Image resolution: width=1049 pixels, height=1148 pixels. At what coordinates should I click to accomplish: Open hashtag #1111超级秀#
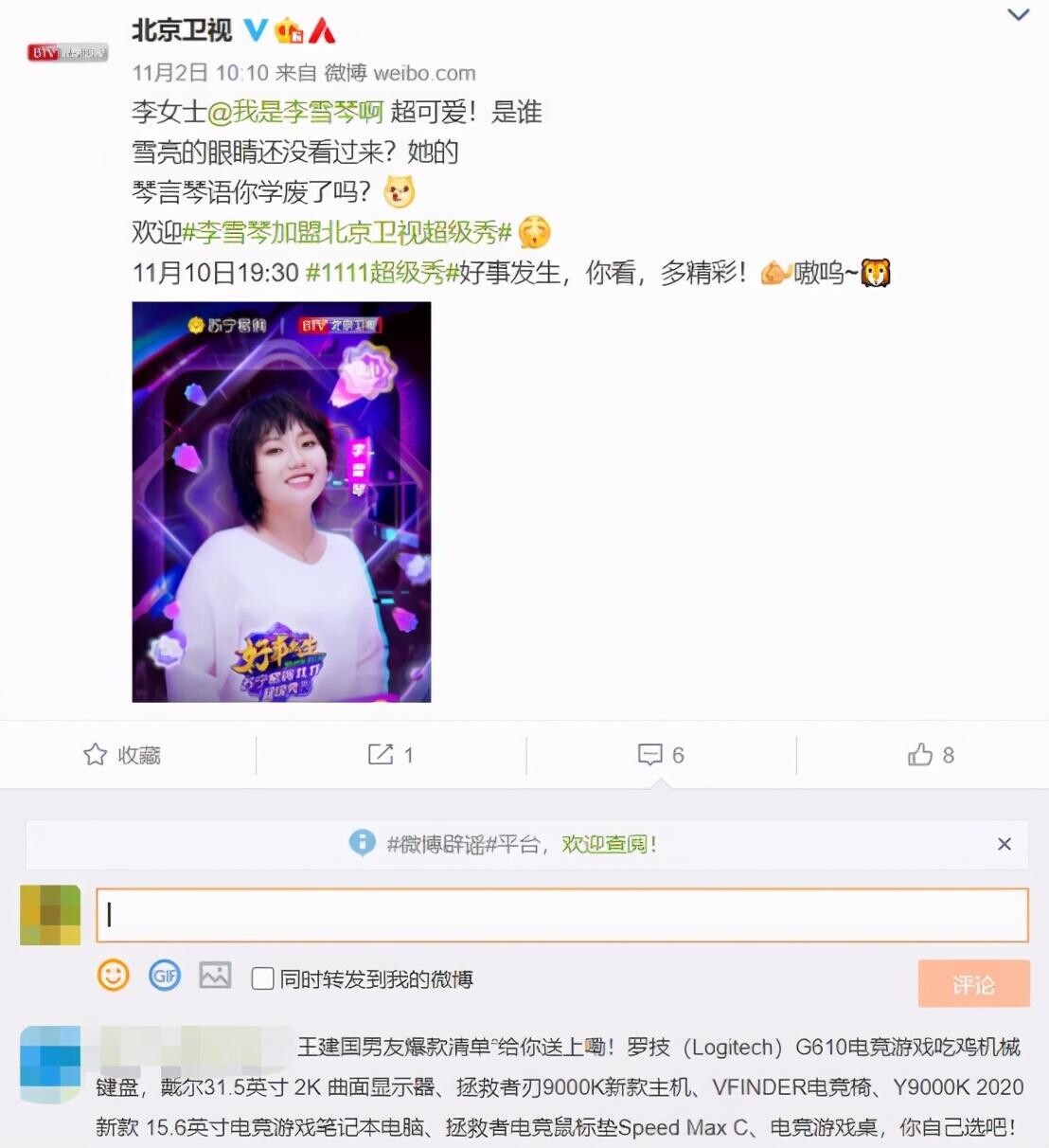pyautogui.click(x=382, y=273)
